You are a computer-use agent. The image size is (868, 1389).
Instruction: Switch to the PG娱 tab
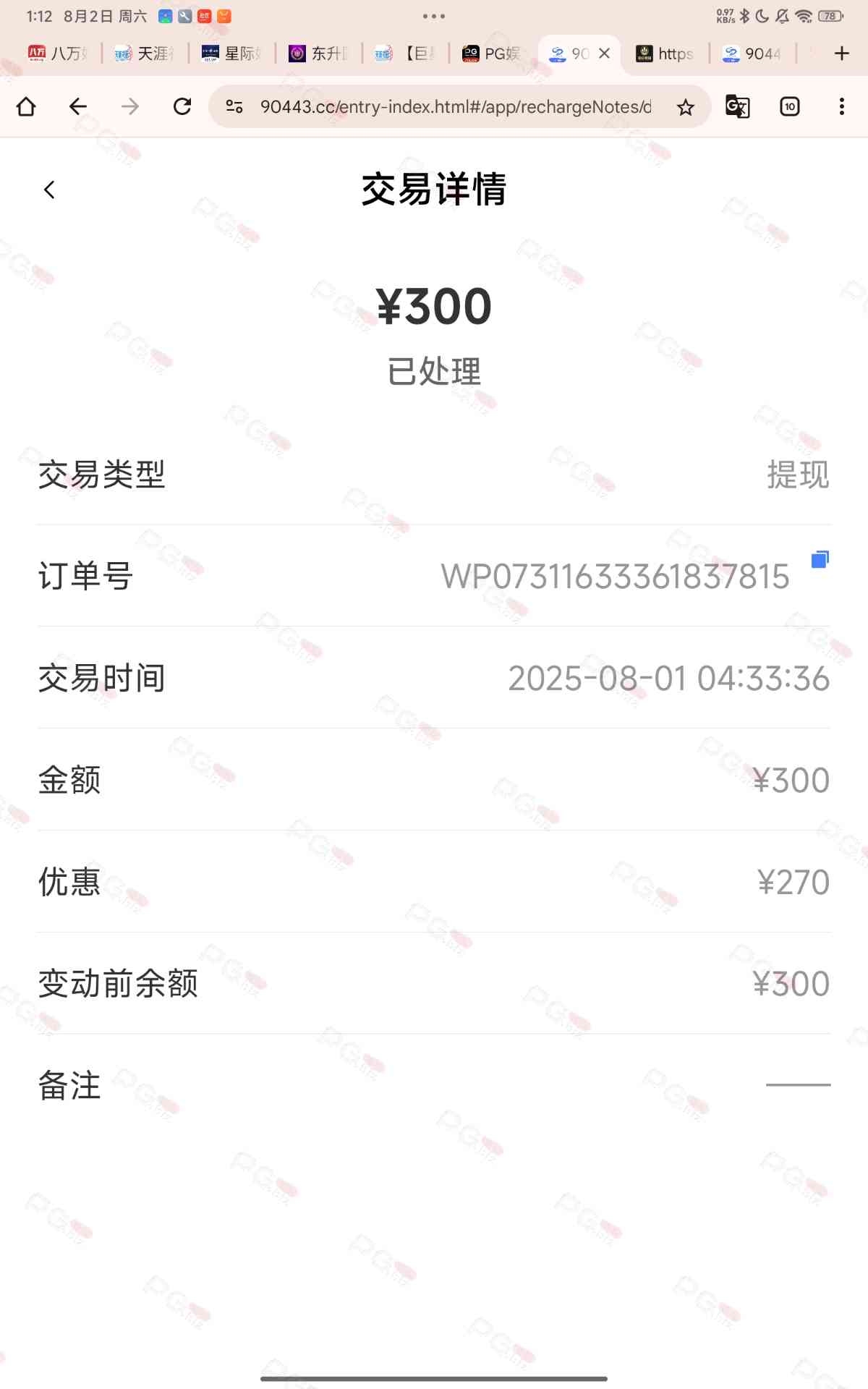coord(492,54)
